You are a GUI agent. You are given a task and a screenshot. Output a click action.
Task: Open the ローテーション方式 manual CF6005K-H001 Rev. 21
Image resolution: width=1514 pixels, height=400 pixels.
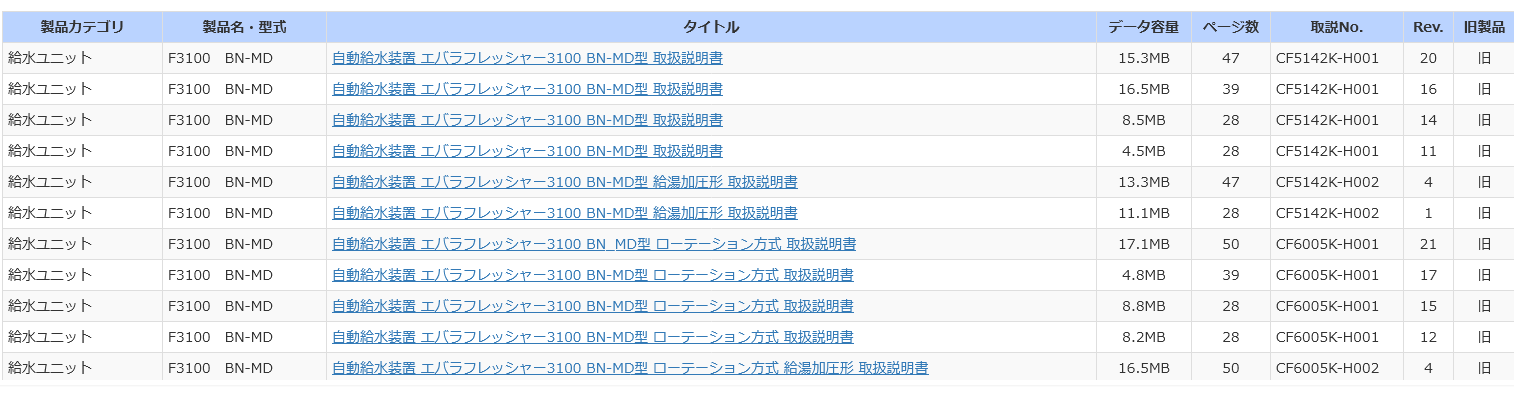pyautogui.click(x=593, y=244)
